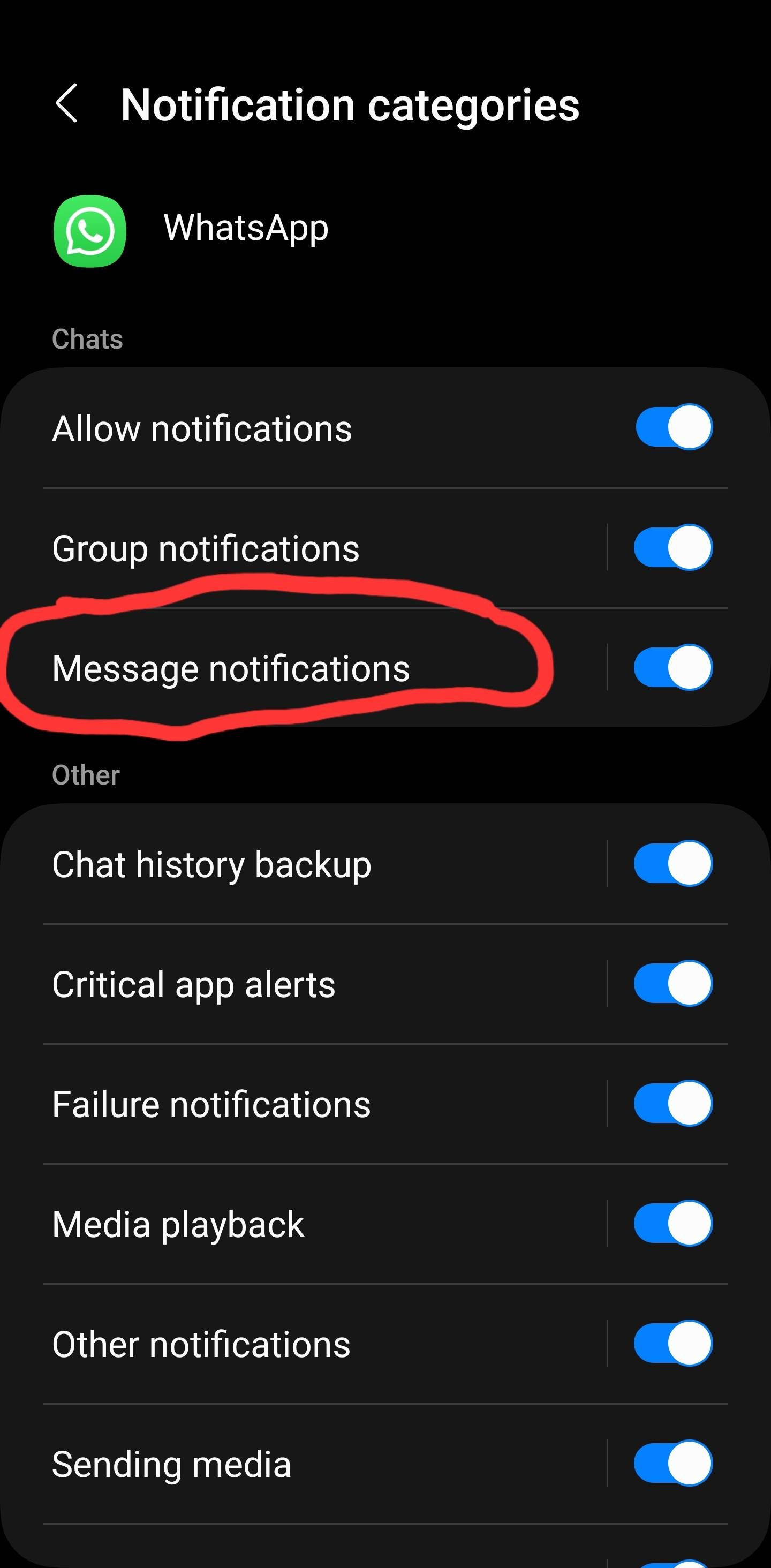This screenshot has height=1568, width=771.
Task: Switch off Chat history backup toggle
Action: point(672,863)
